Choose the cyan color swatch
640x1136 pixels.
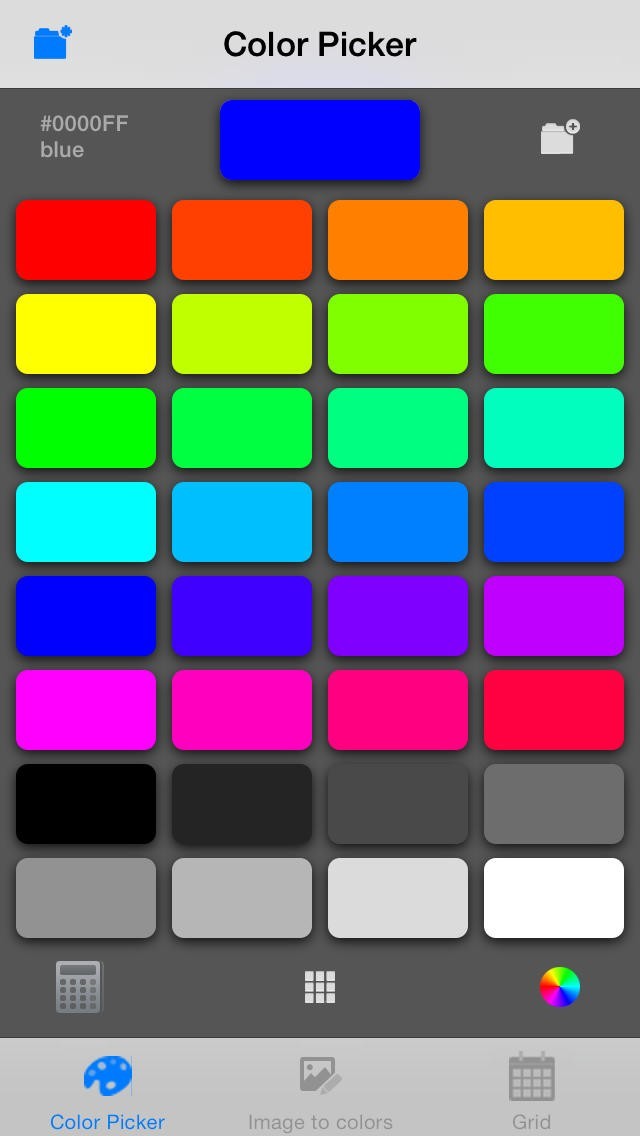point(86,522)
